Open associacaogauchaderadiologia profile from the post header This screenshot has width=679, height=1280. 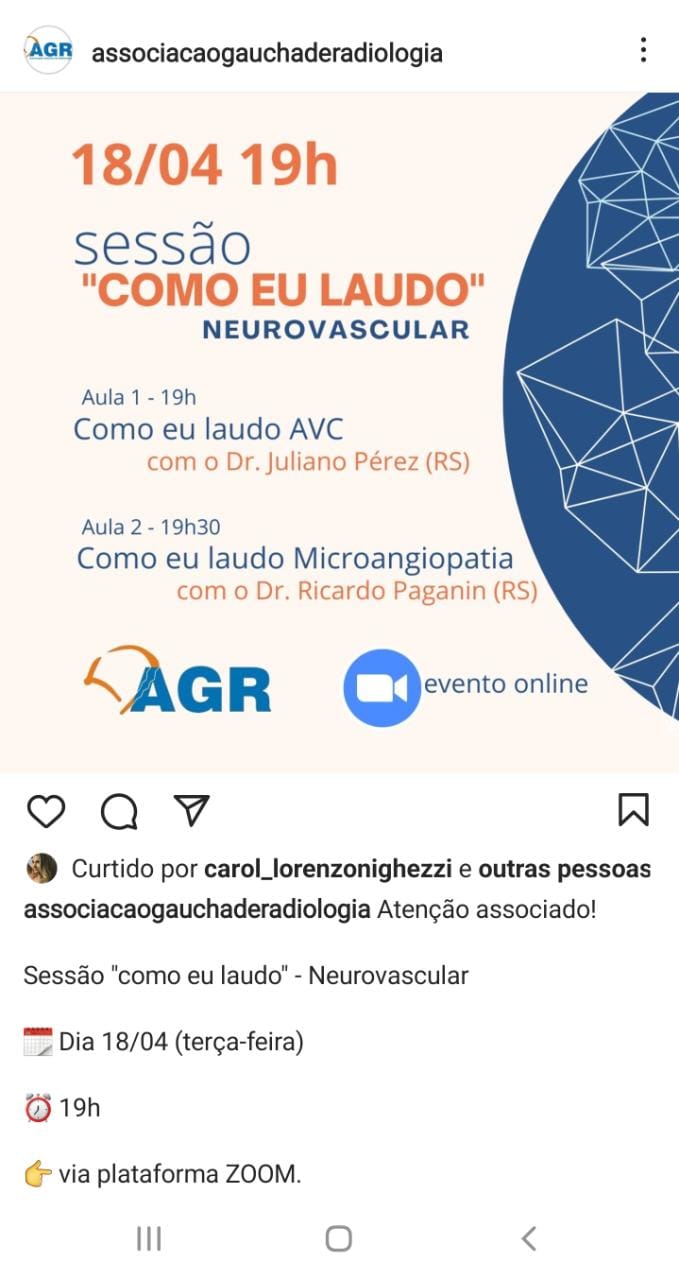[267, 53]
